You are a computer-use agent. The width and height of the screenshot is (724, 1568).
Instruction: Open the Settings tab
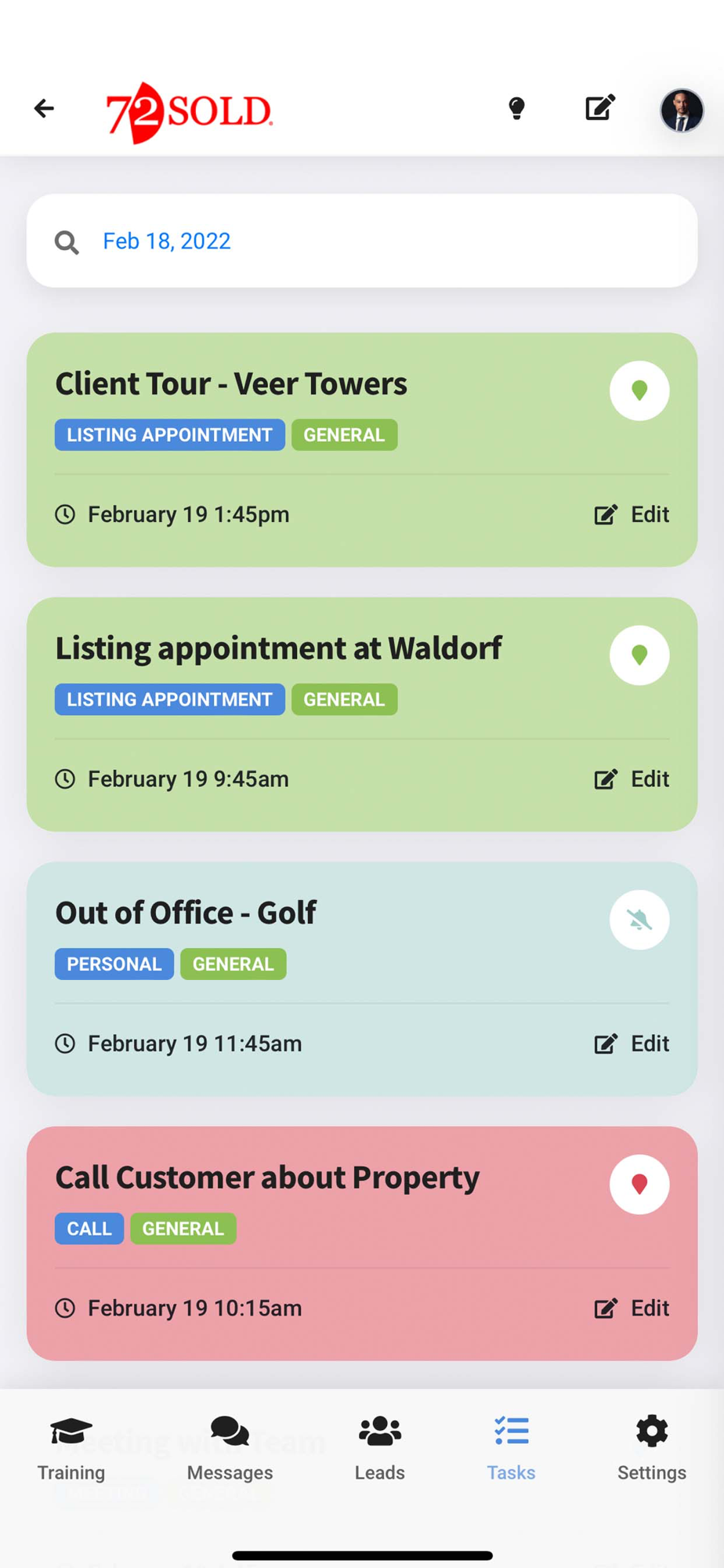652,1449
